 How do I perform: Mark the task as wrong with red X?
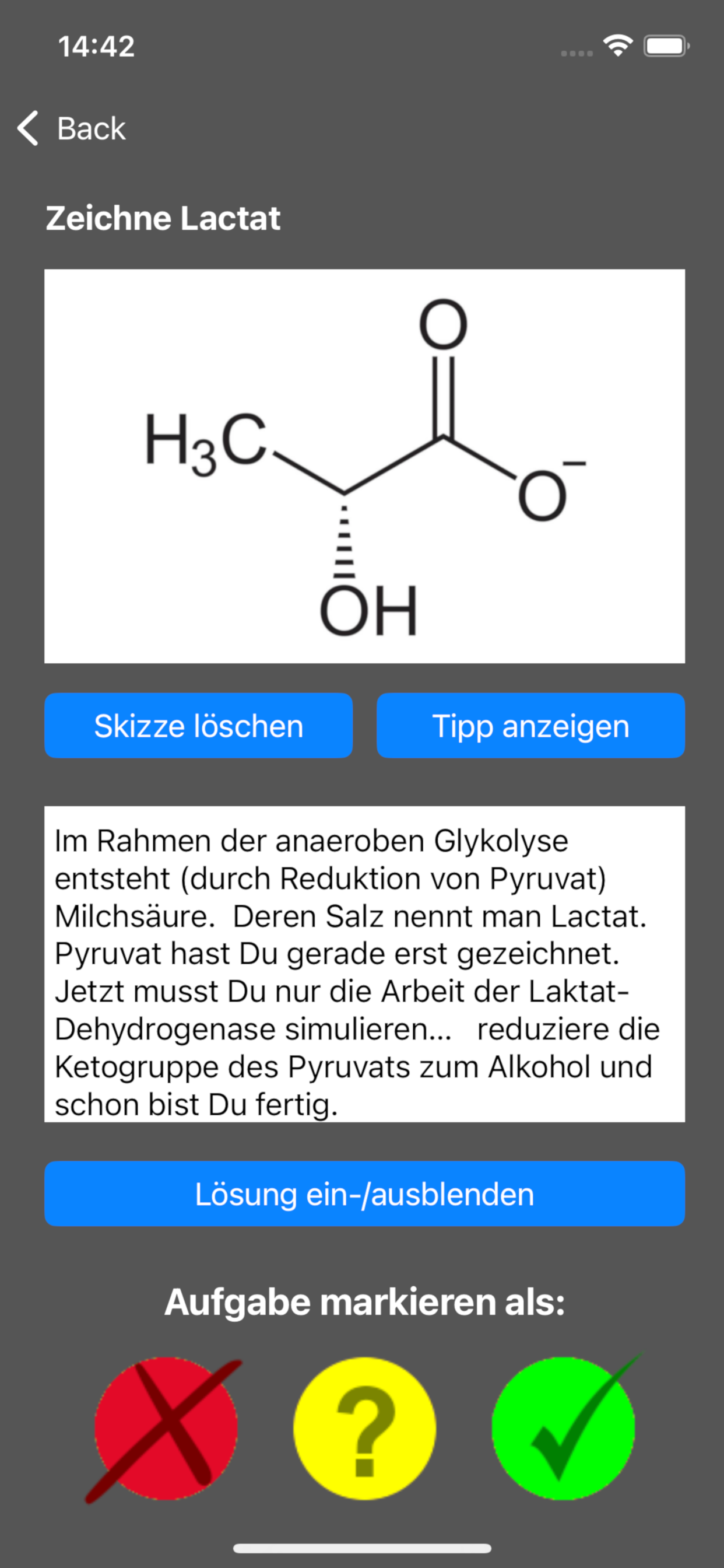(166, 1428)
